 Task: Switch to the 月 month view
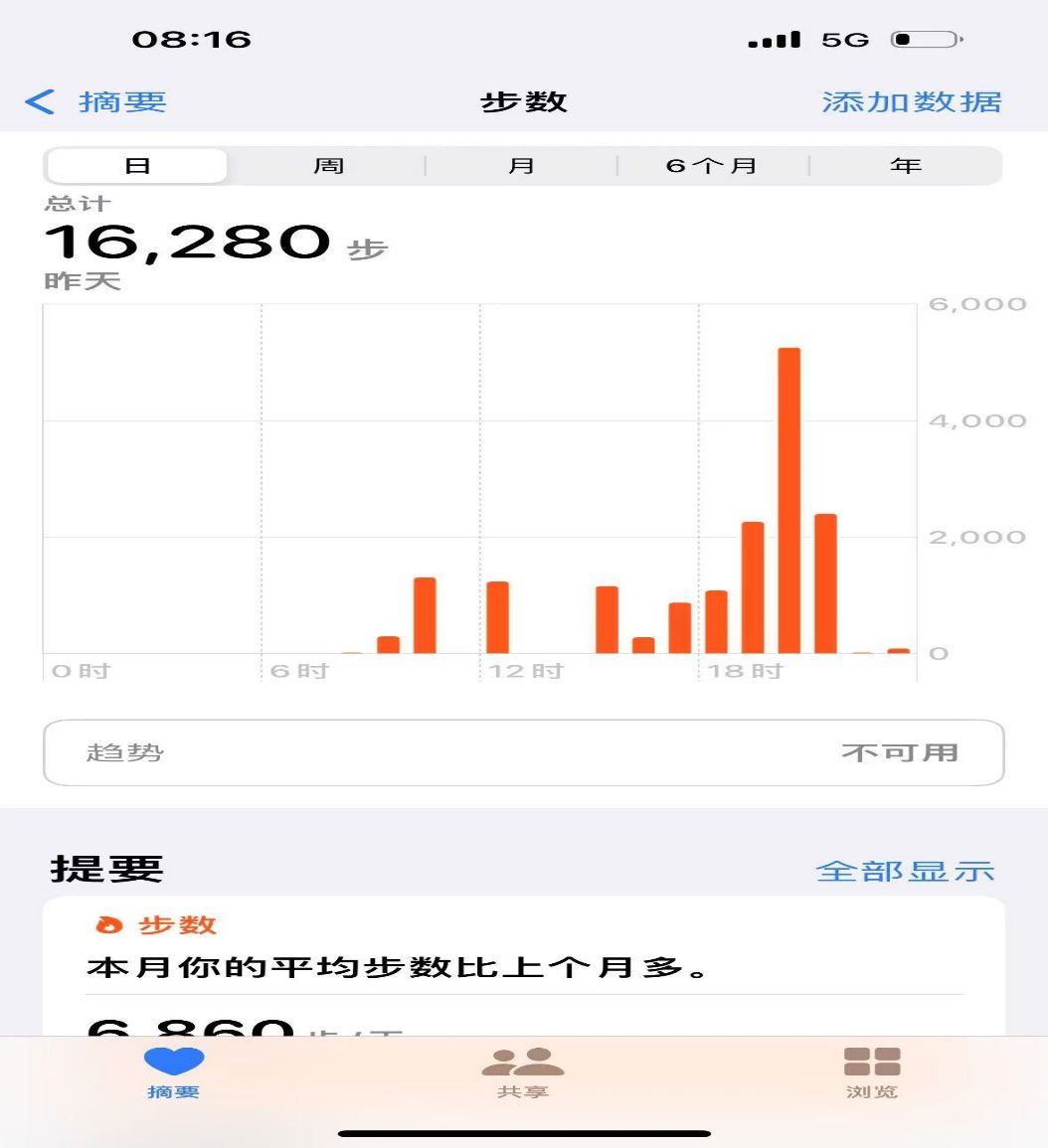pyautogui.click(x=521, y=166)
